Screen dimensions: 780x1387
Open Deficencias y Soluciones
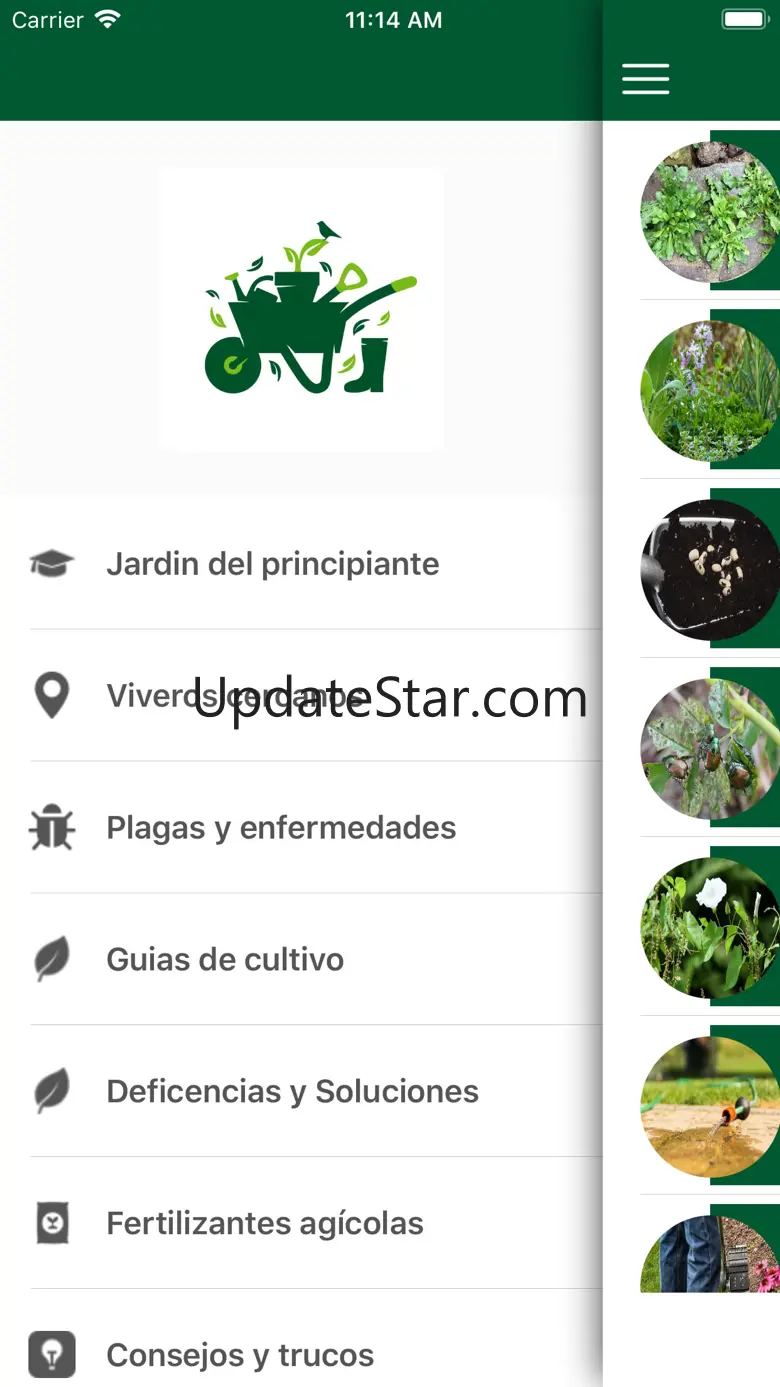pyautogui.click(x=292, y=1092)
